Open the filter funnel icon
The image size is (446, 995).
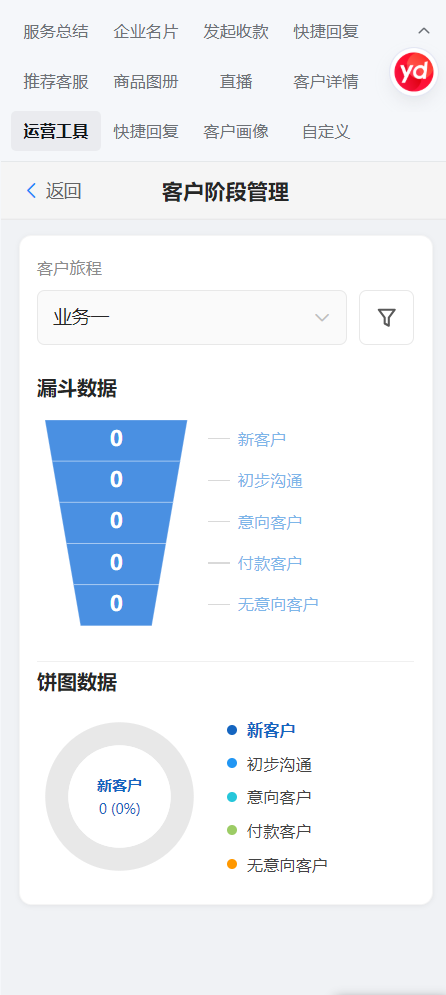click(x=386, y=317)
